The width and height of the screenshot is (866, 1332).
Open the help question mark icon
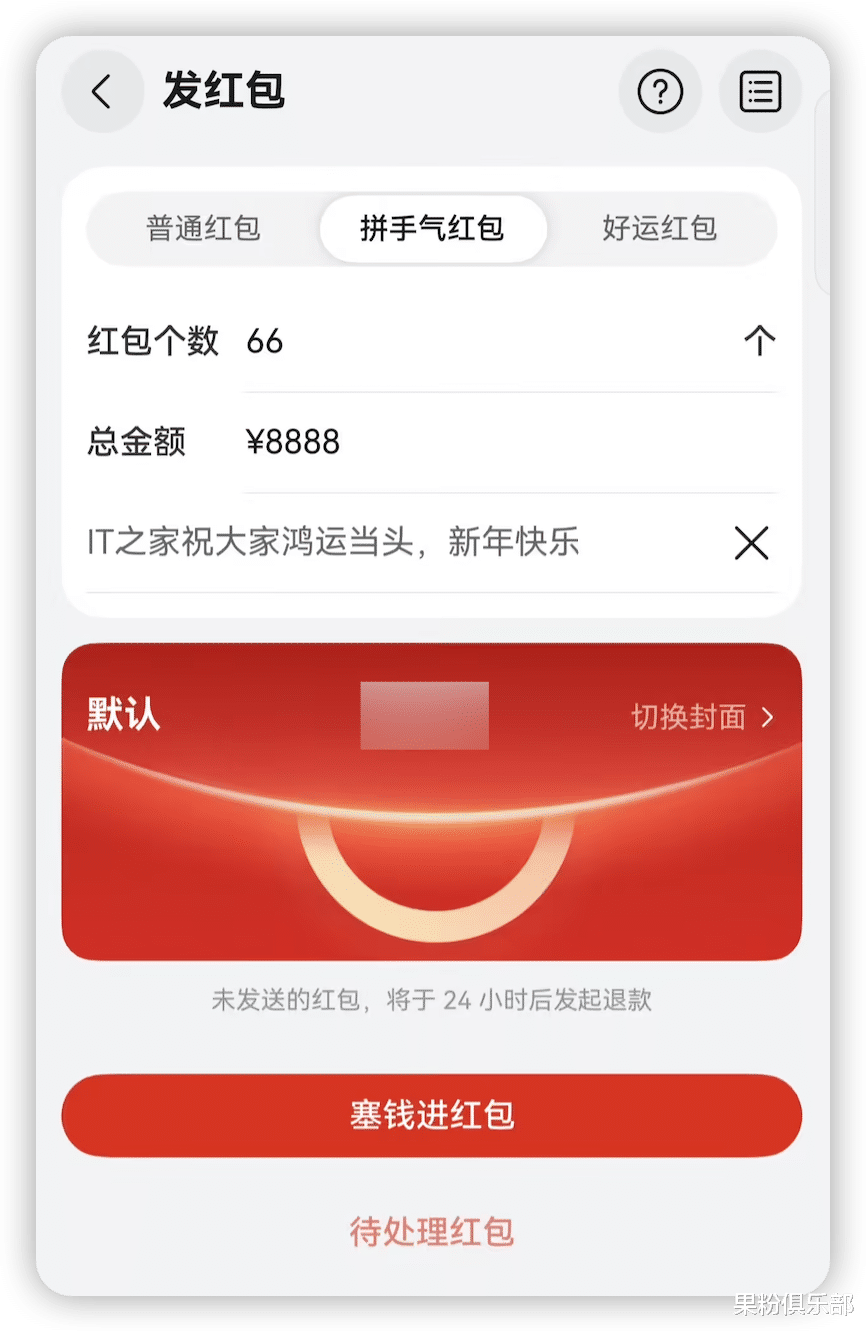coord(660,92)
